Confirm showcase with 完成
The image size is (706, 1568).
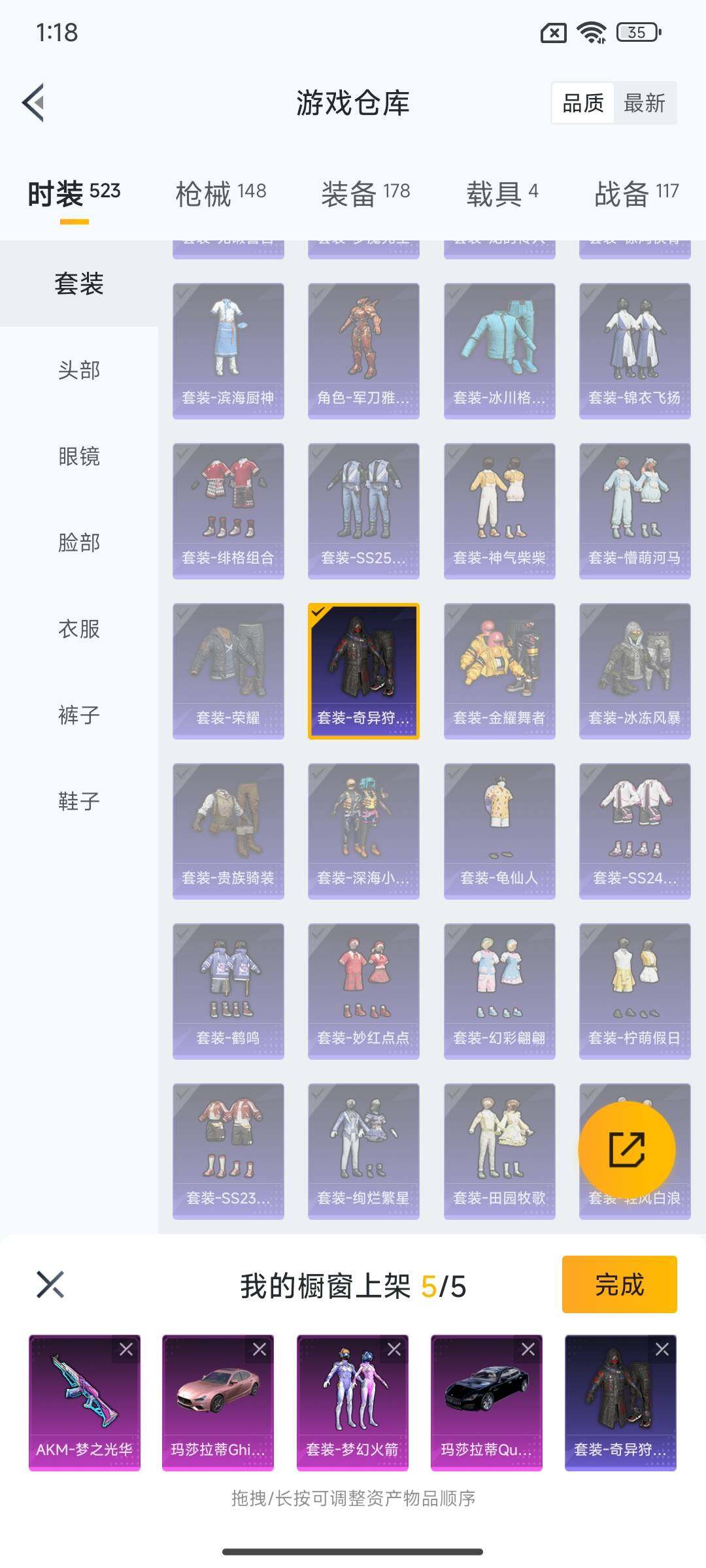coord(619,1284)
